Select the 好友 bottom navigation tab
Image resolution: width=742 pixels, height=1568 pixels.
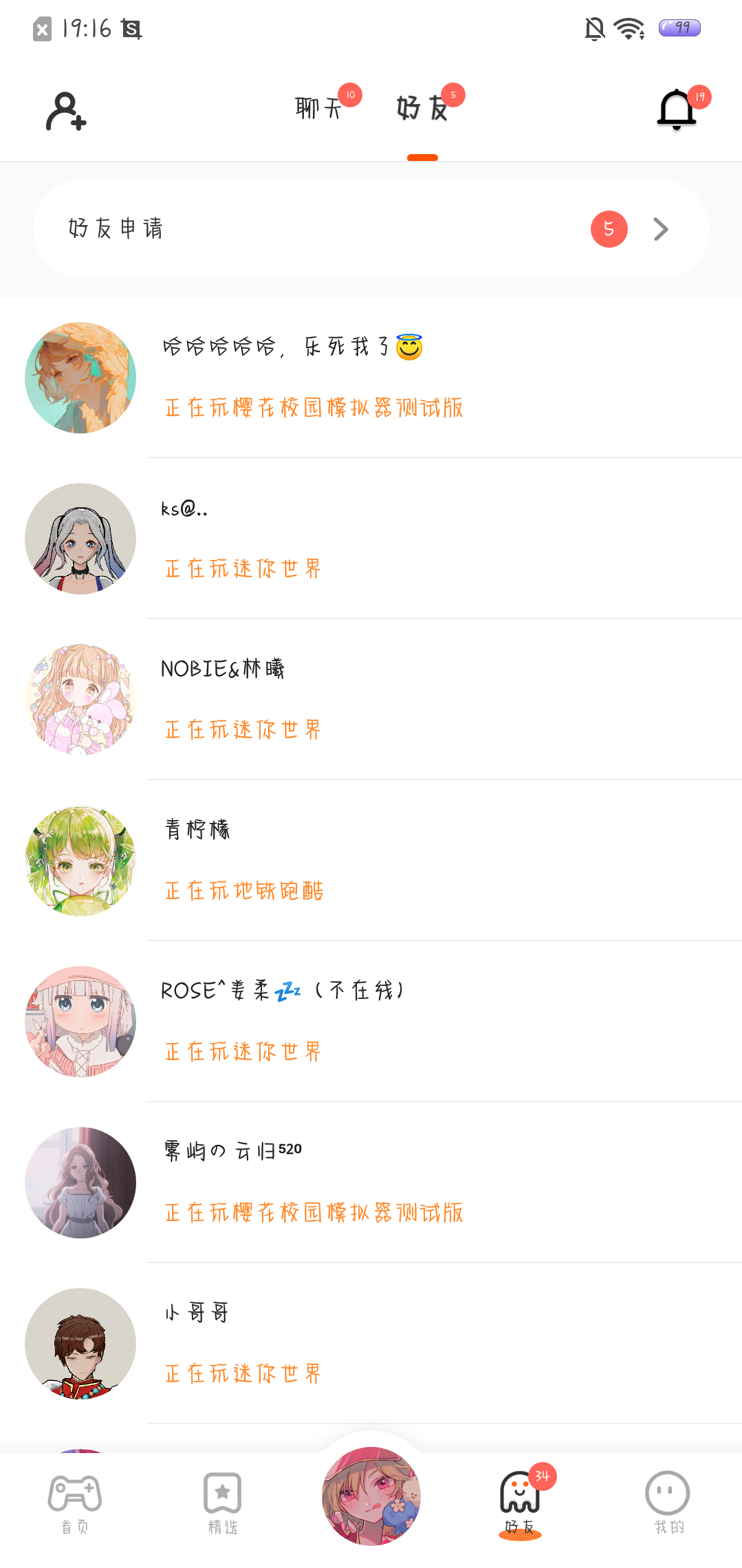pos(520,1505)
